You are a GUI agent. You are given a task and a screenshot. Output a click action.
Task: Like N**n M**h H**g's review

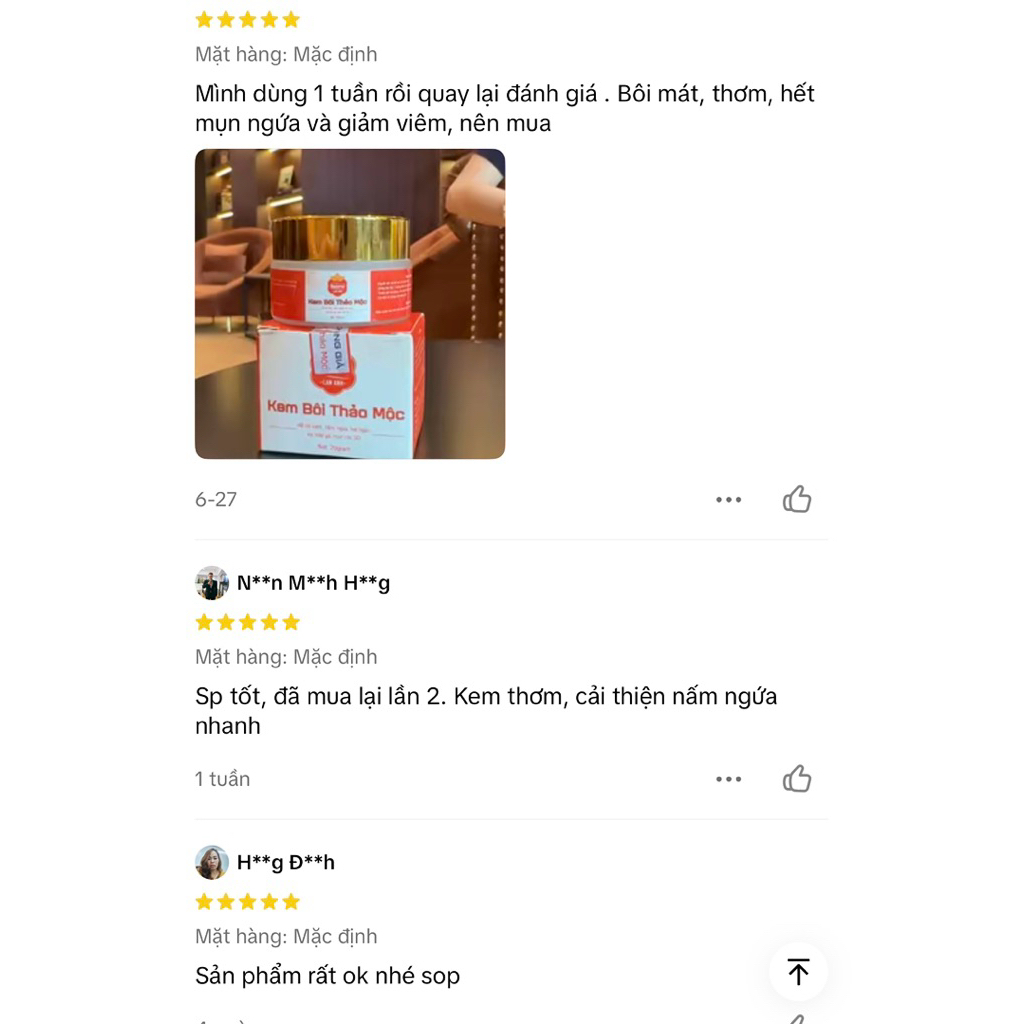(797, 779)
